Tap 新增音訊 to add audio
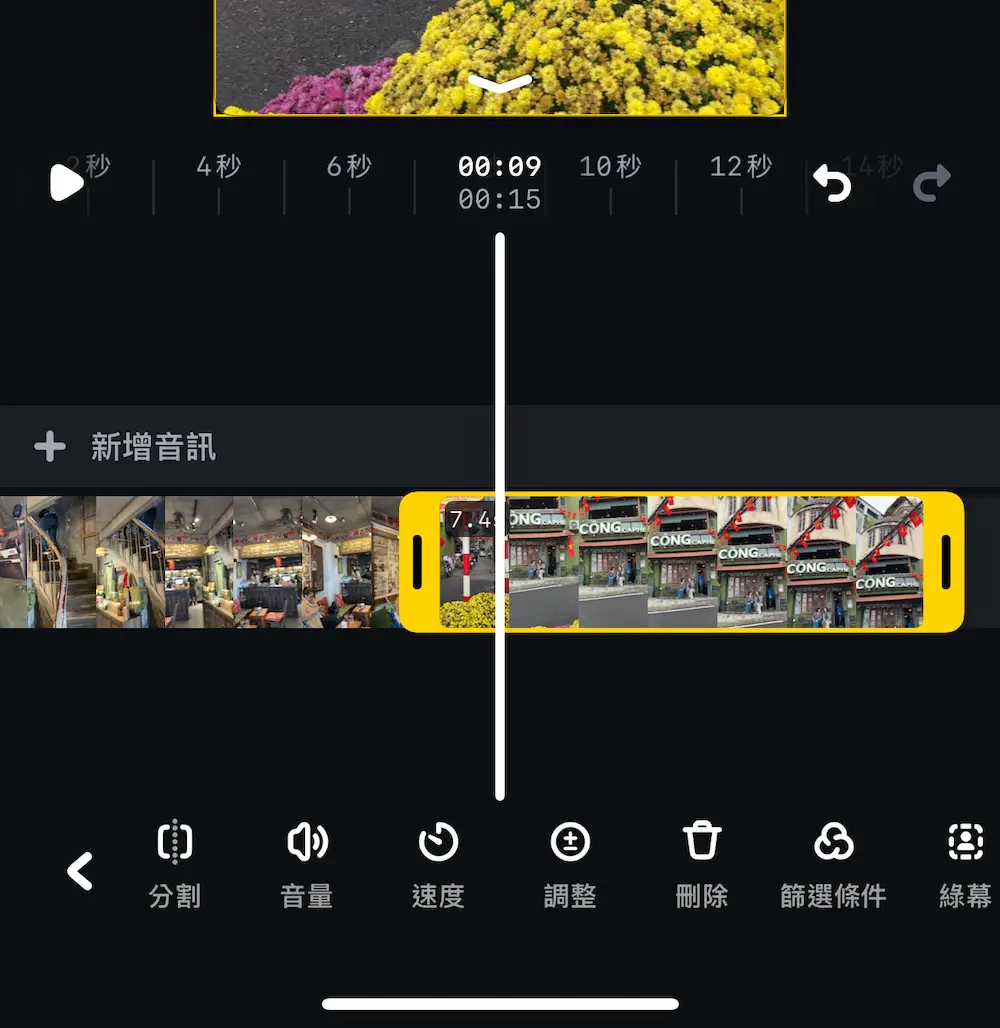This screenshot has height=1028, width=1000. point(125,447)
